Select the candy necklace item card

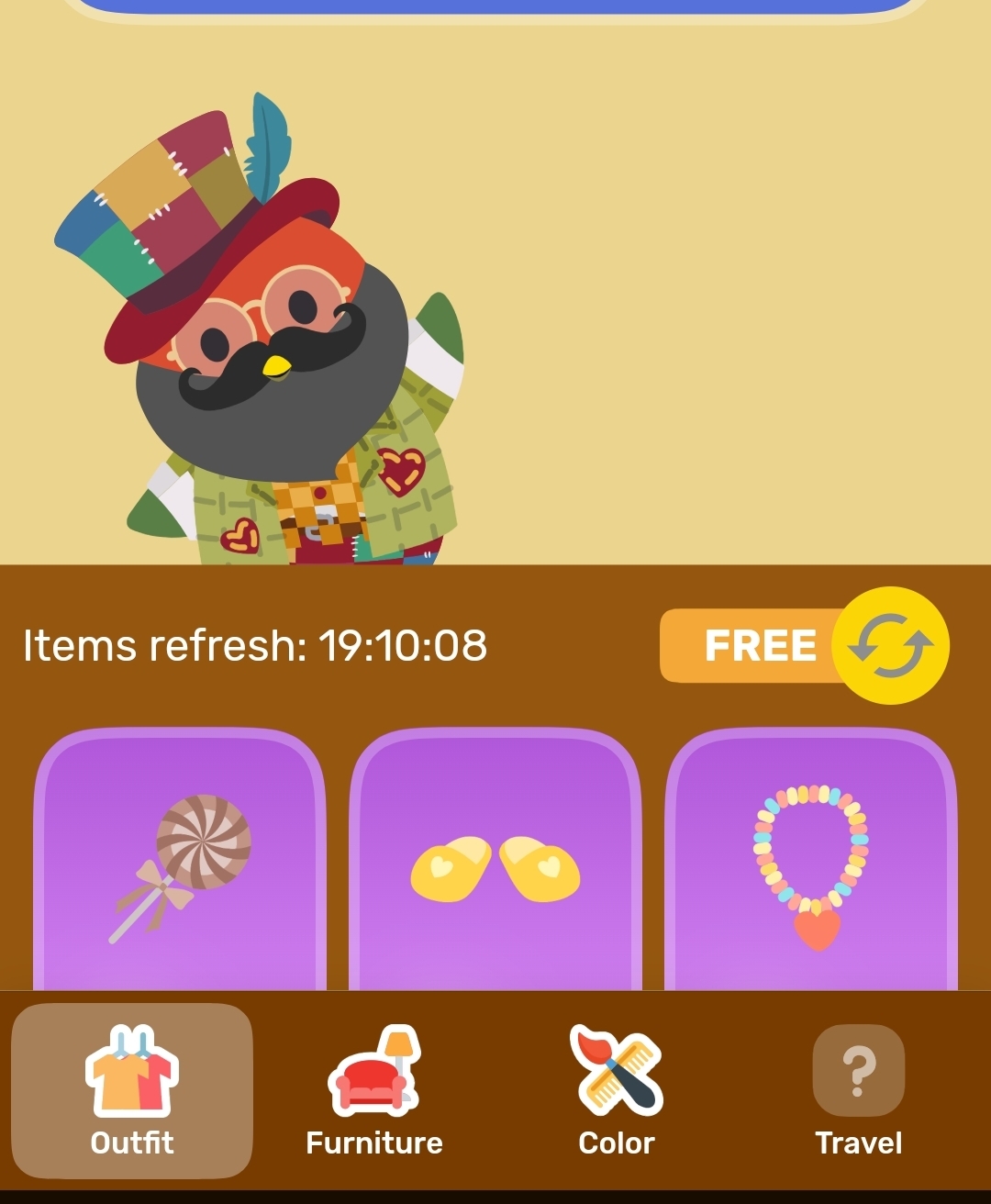click(x=811, y=863)
